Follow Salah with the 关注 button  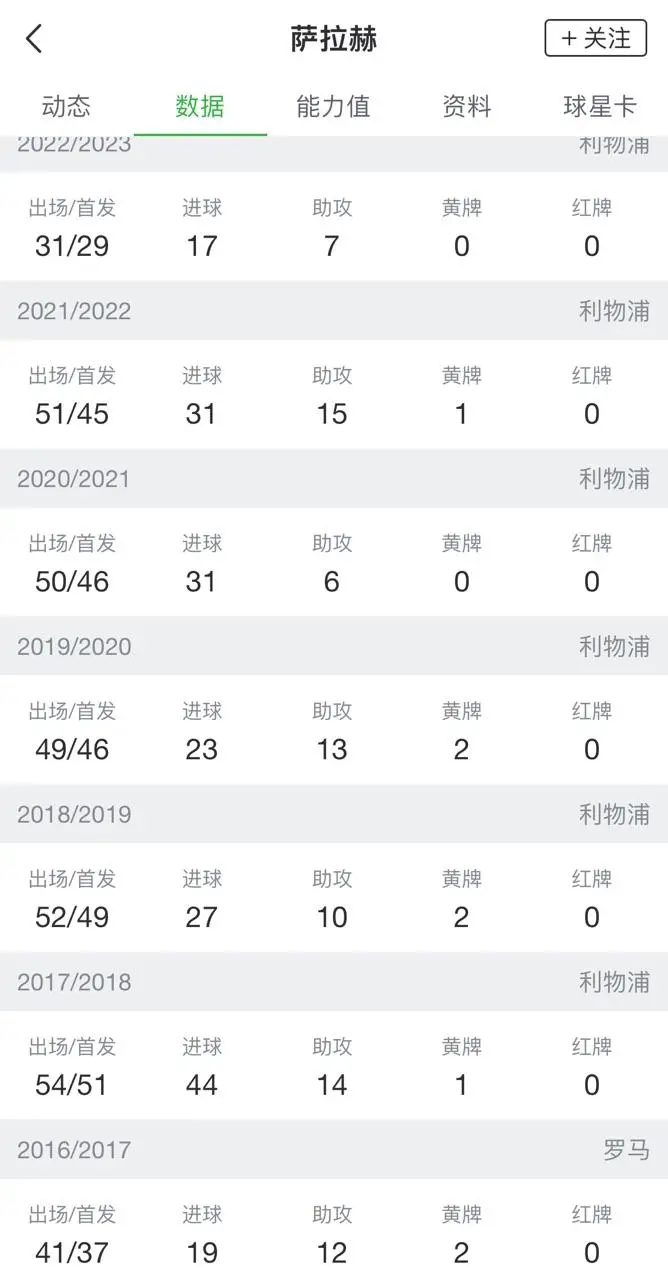(596, 38)
